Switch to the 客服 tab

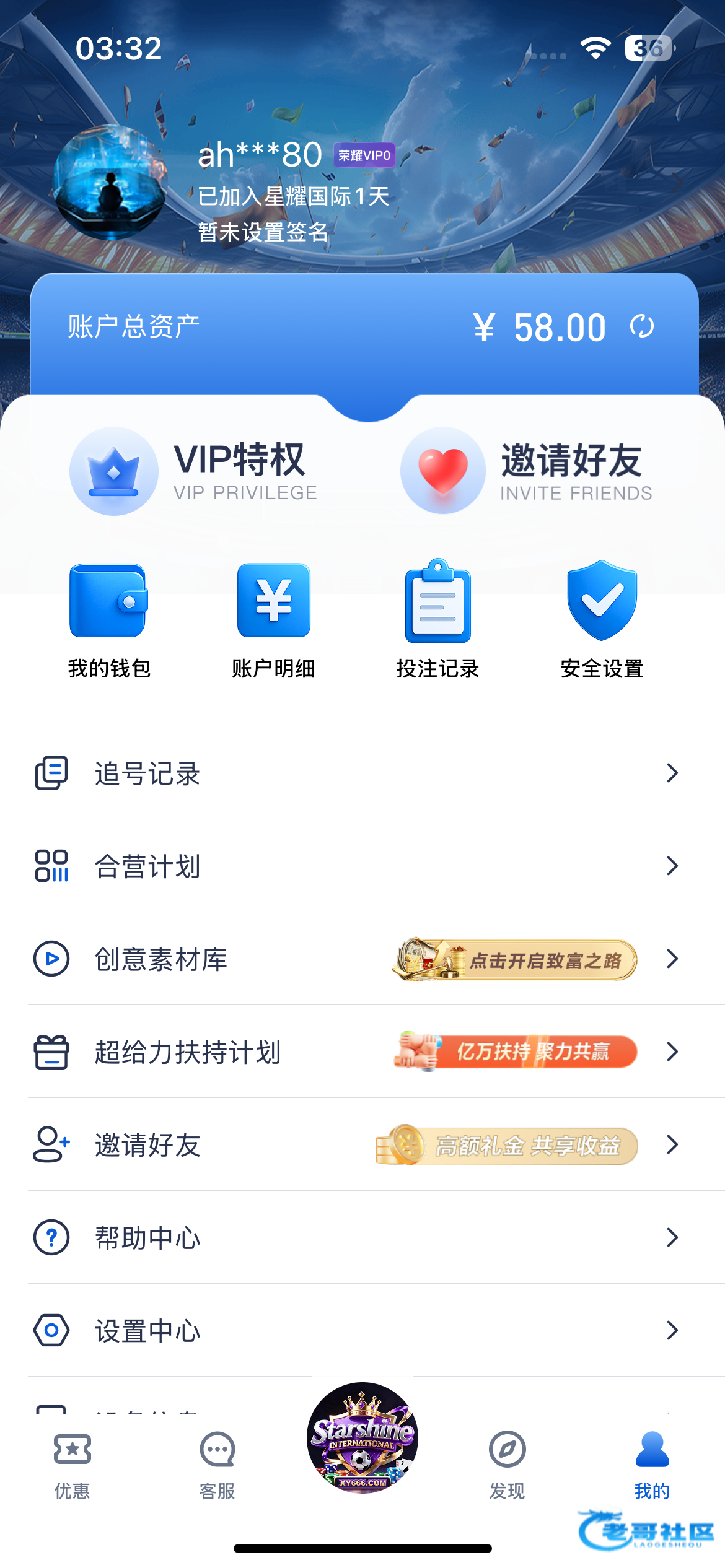click(217, 1465)
